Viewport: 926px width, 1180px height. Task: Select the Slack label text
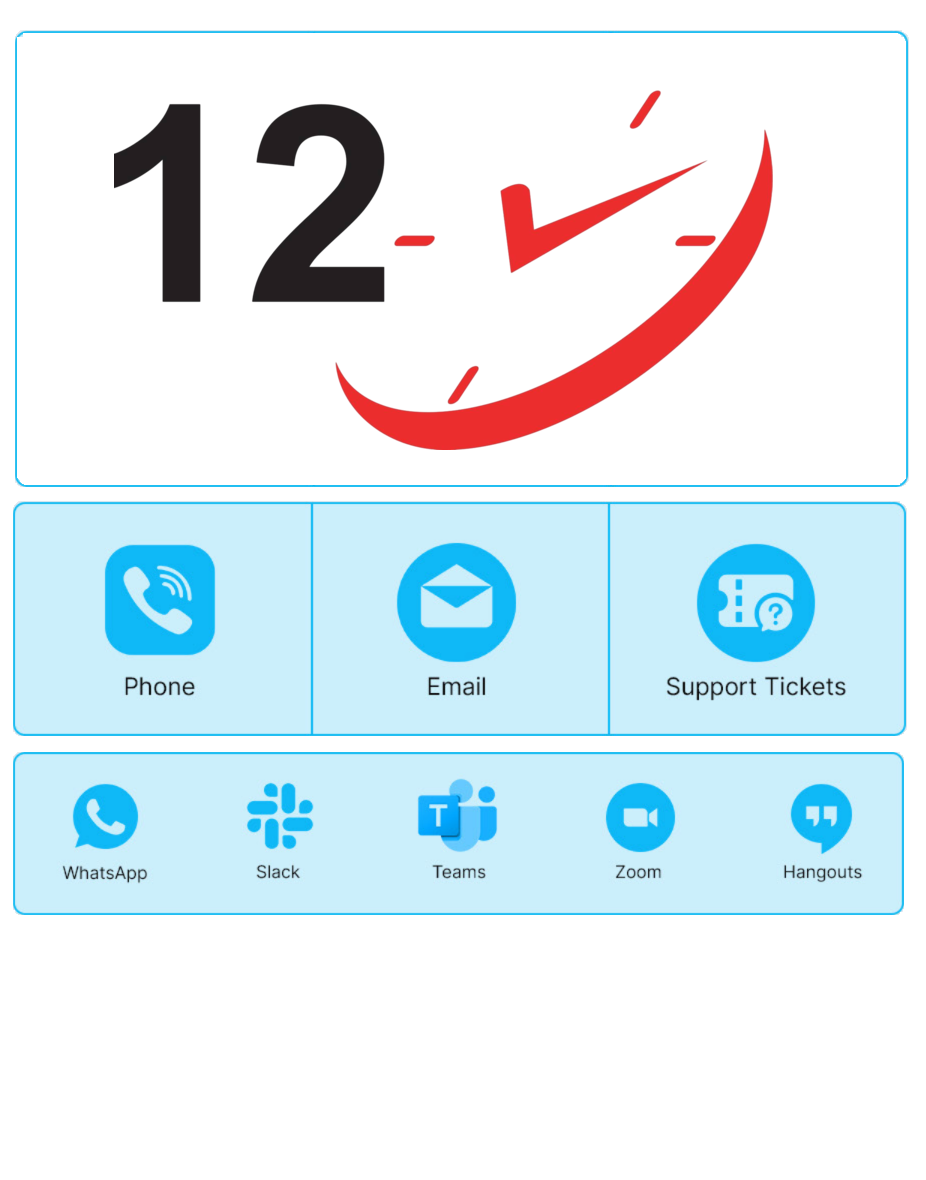pyautogui.click(x=278, y=871)
